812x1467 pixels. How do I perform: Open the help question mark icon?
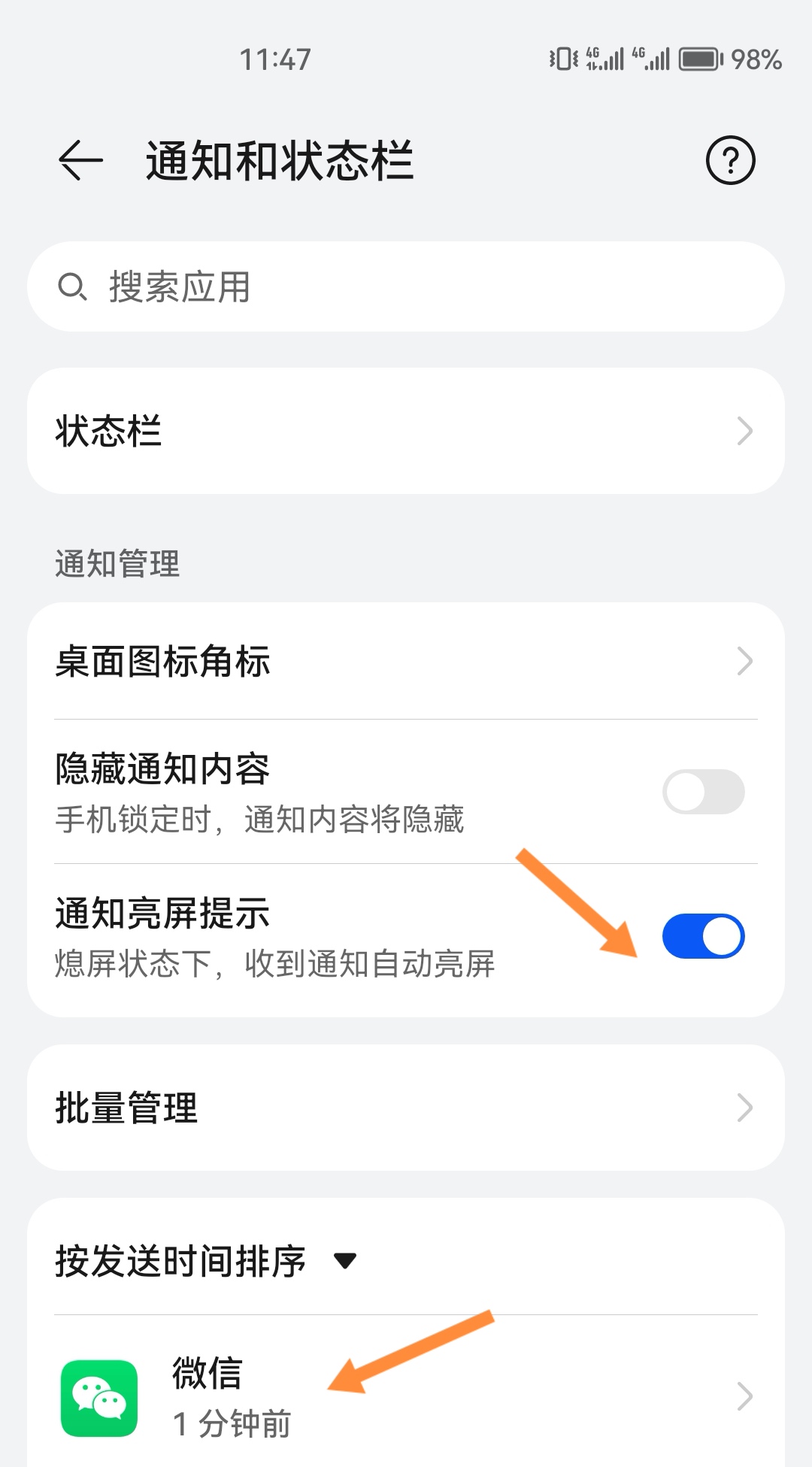point(730,160)
